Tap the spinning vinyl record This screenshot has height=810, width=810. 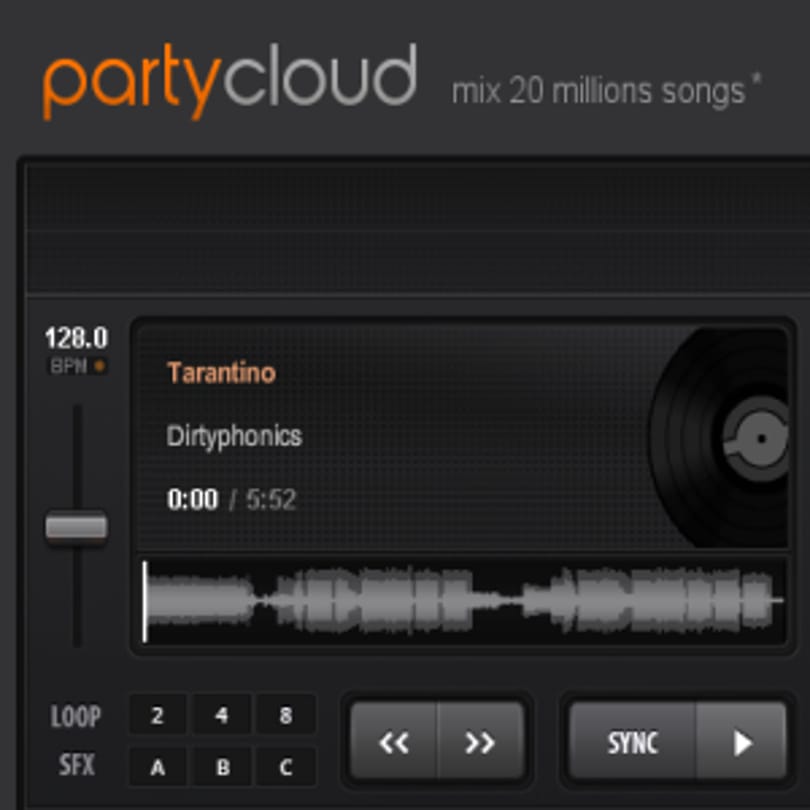pos(730,438)
